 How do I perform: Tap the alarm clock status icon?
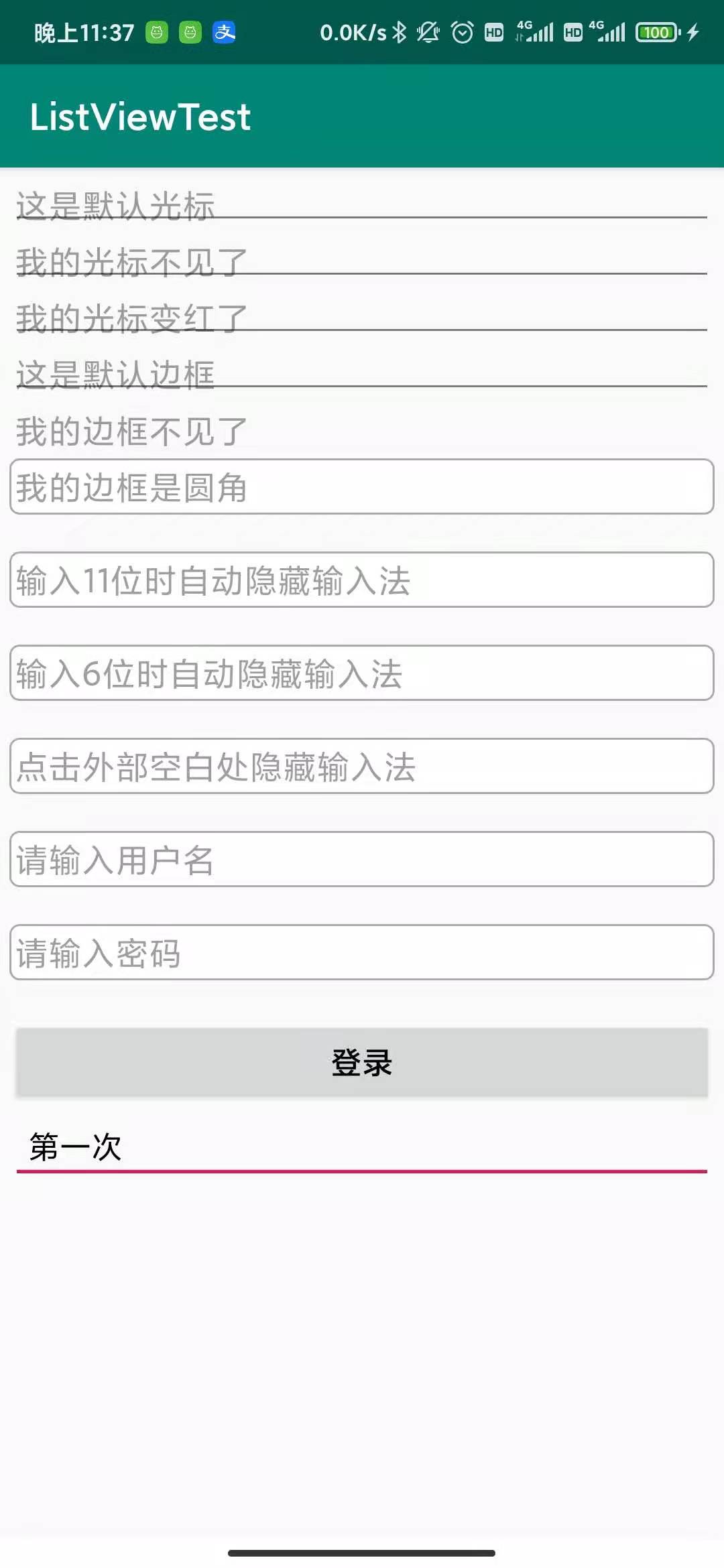[463, 32]
